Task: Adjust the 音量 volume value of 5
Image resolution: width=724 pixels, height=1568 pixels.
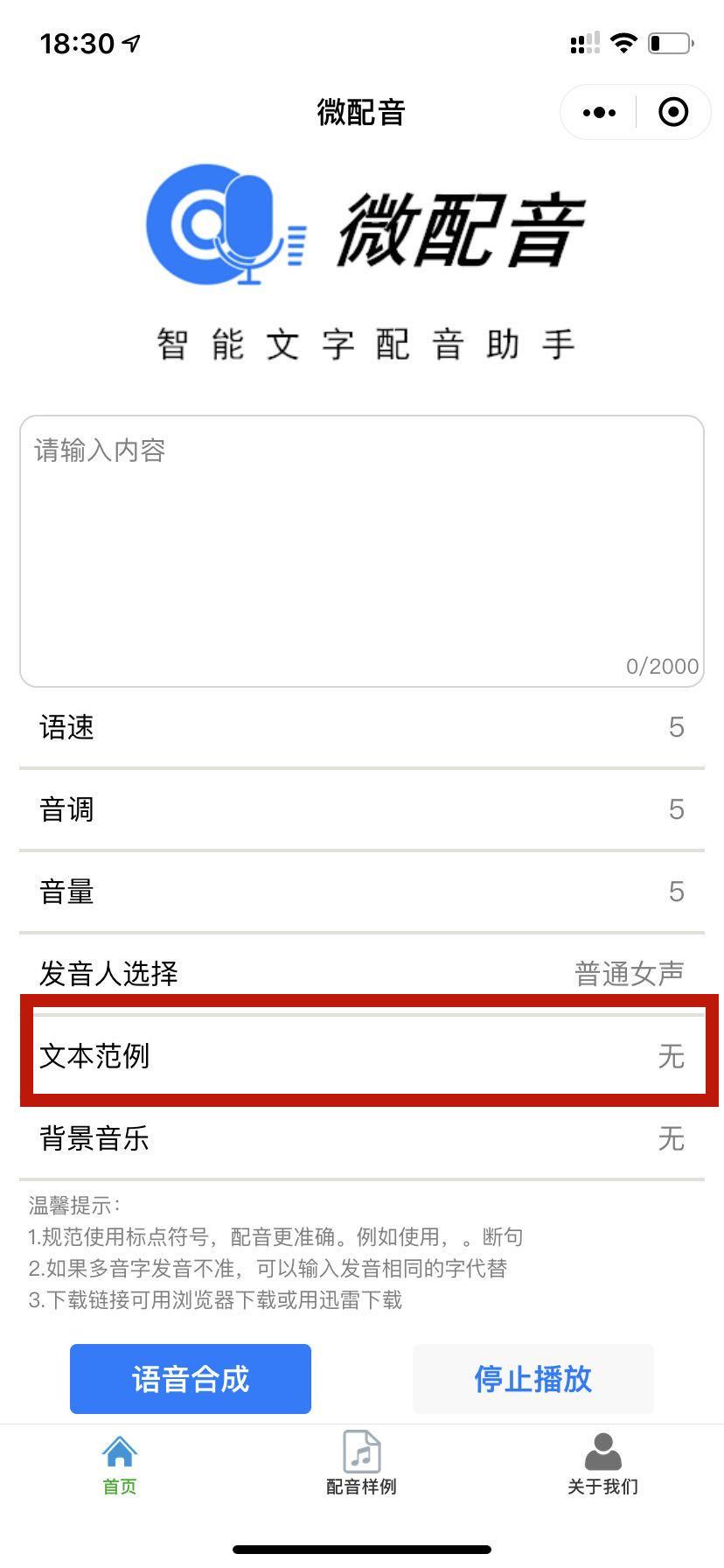Action: click(x=362, y=892)
